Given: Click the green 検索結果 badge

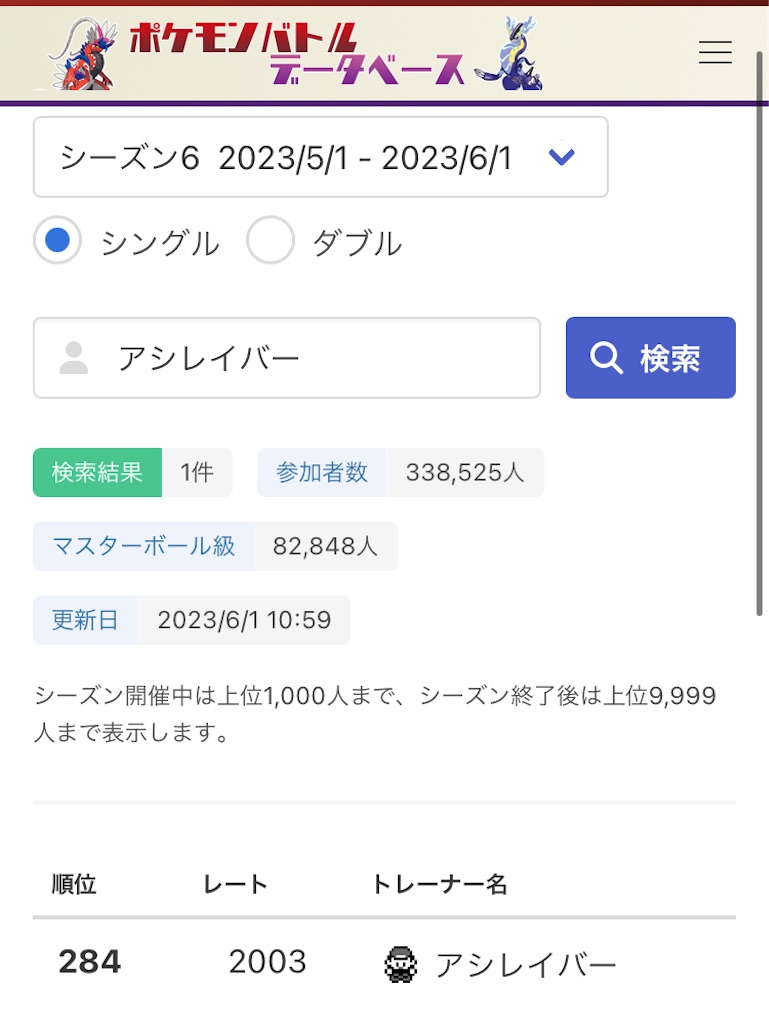Looking at the screenshot, I should click(x=96, y=471).
